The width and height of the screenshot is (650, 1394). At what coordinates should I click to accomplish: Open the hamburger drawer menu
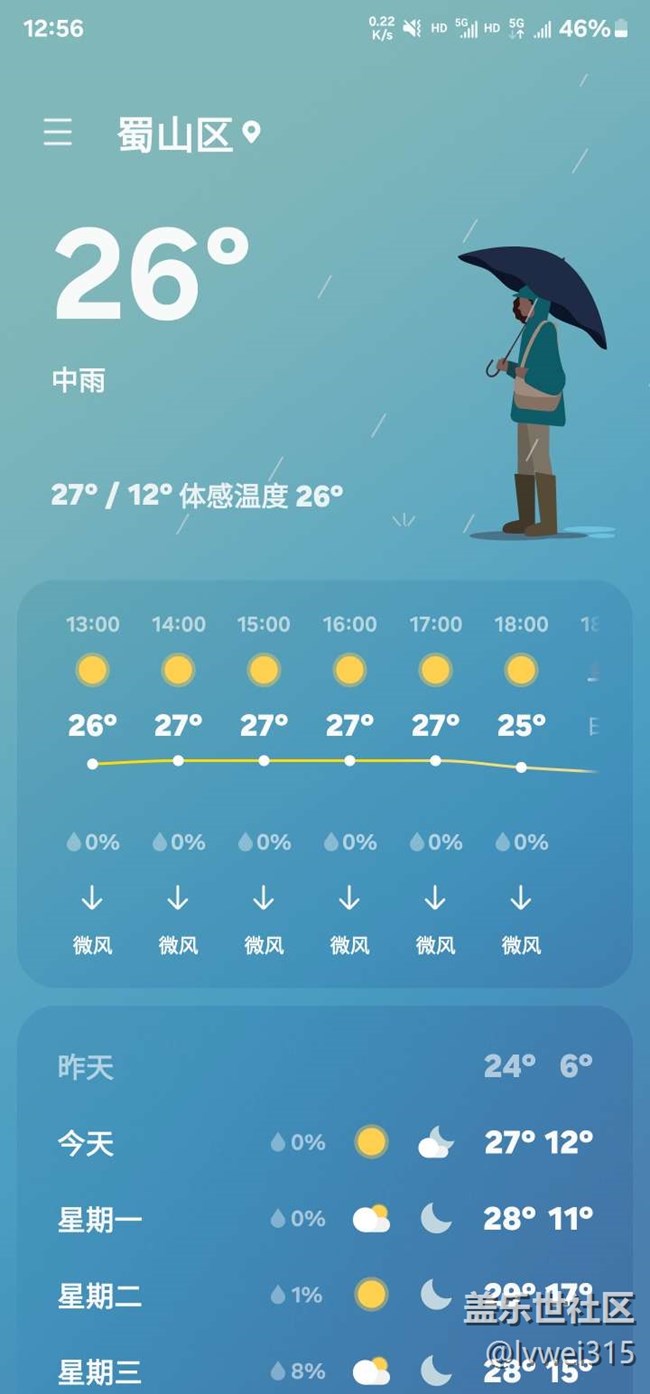click(58, 132)
